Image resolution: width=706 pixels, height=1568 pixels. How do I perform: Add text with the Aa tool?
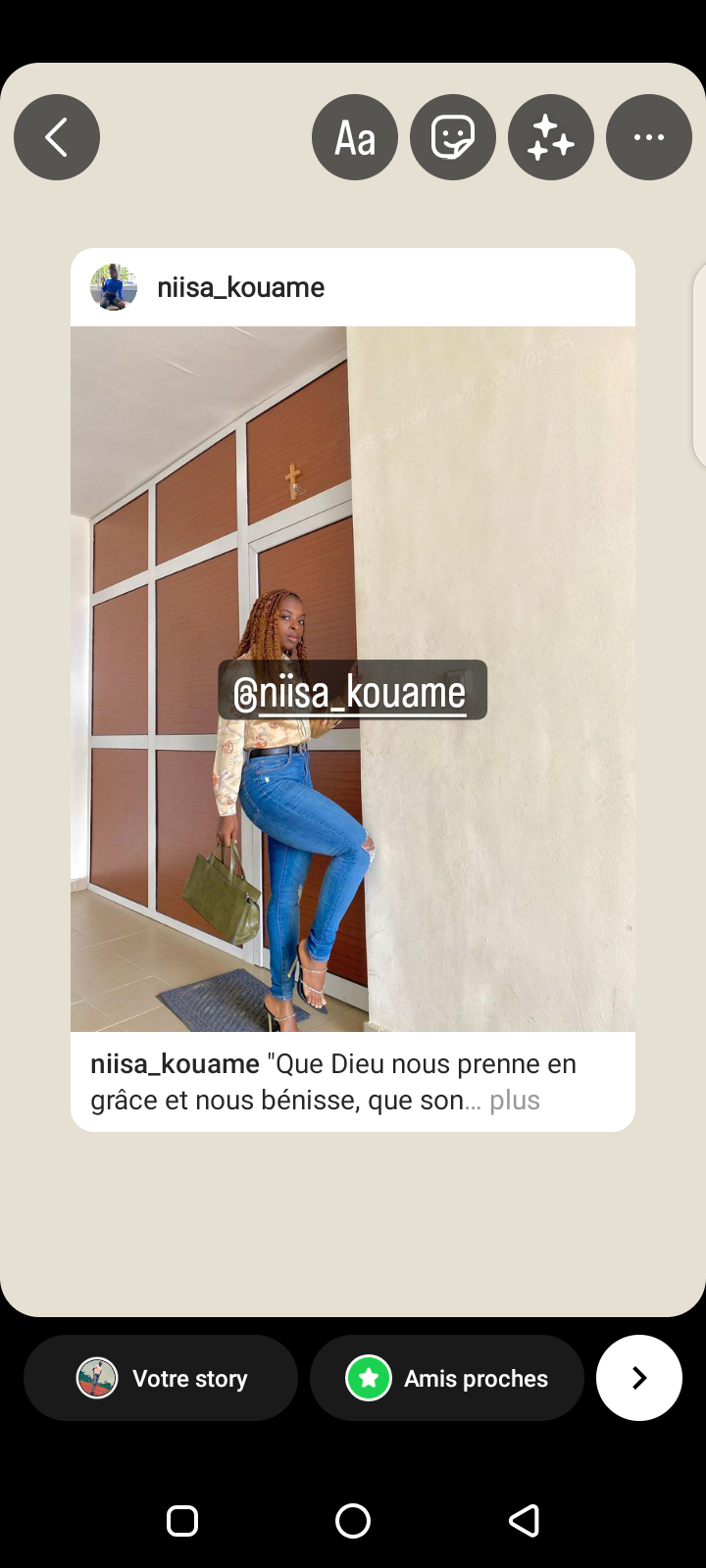pos(355,137)
